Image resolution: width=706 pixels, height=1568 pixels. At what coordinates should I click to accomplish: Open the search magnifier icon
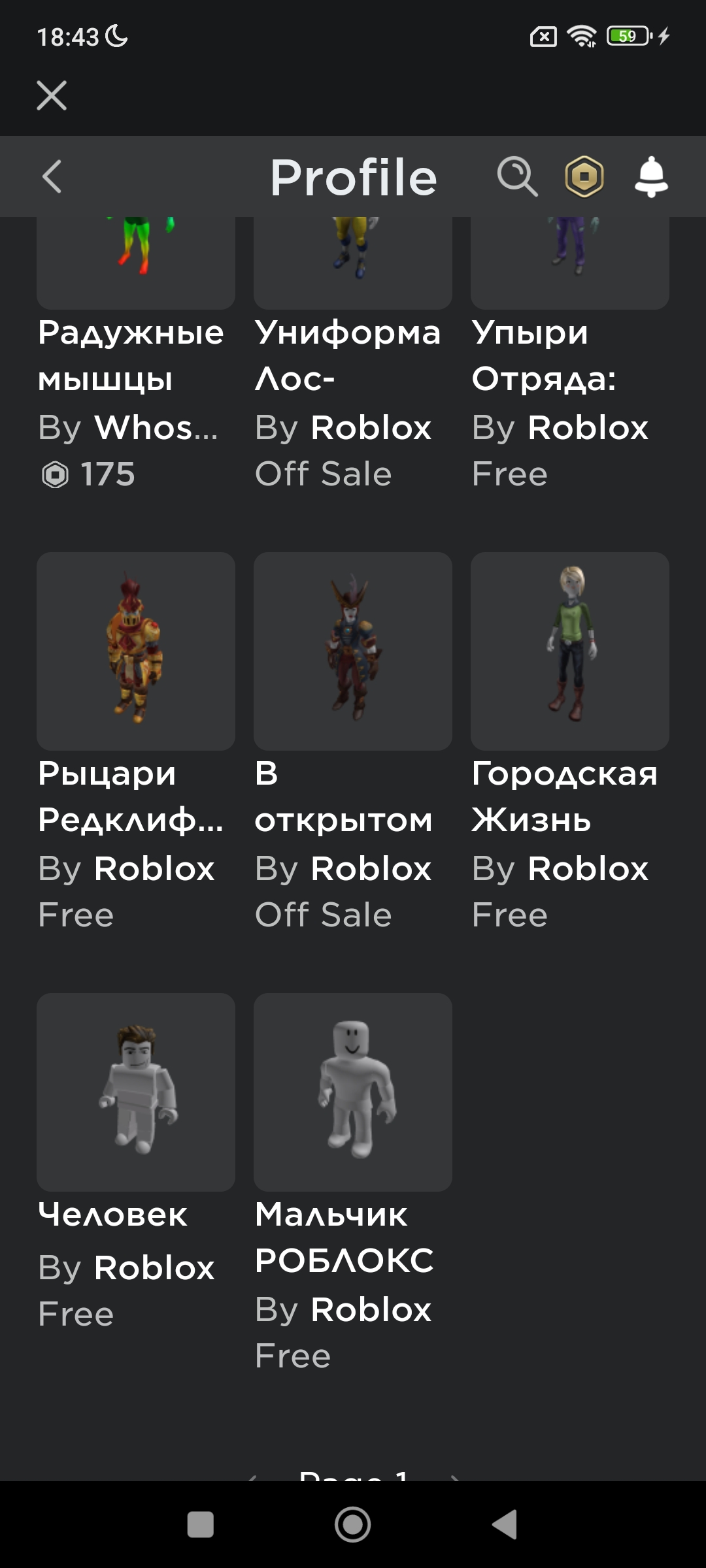(517, 176)
